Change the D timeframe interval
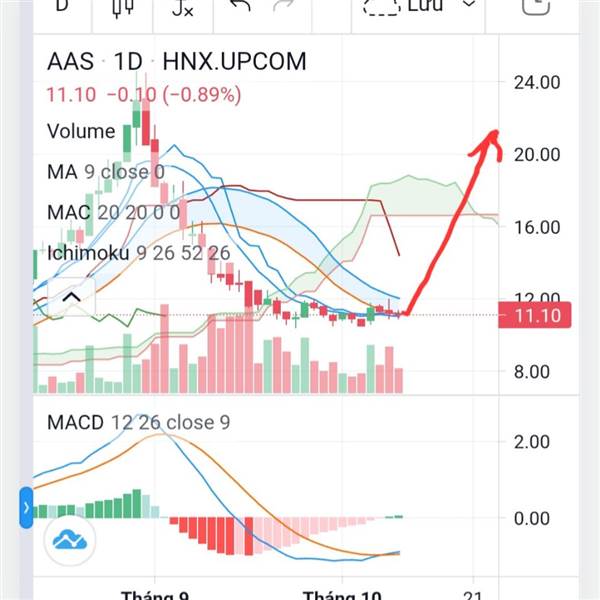 pos(62,8)
